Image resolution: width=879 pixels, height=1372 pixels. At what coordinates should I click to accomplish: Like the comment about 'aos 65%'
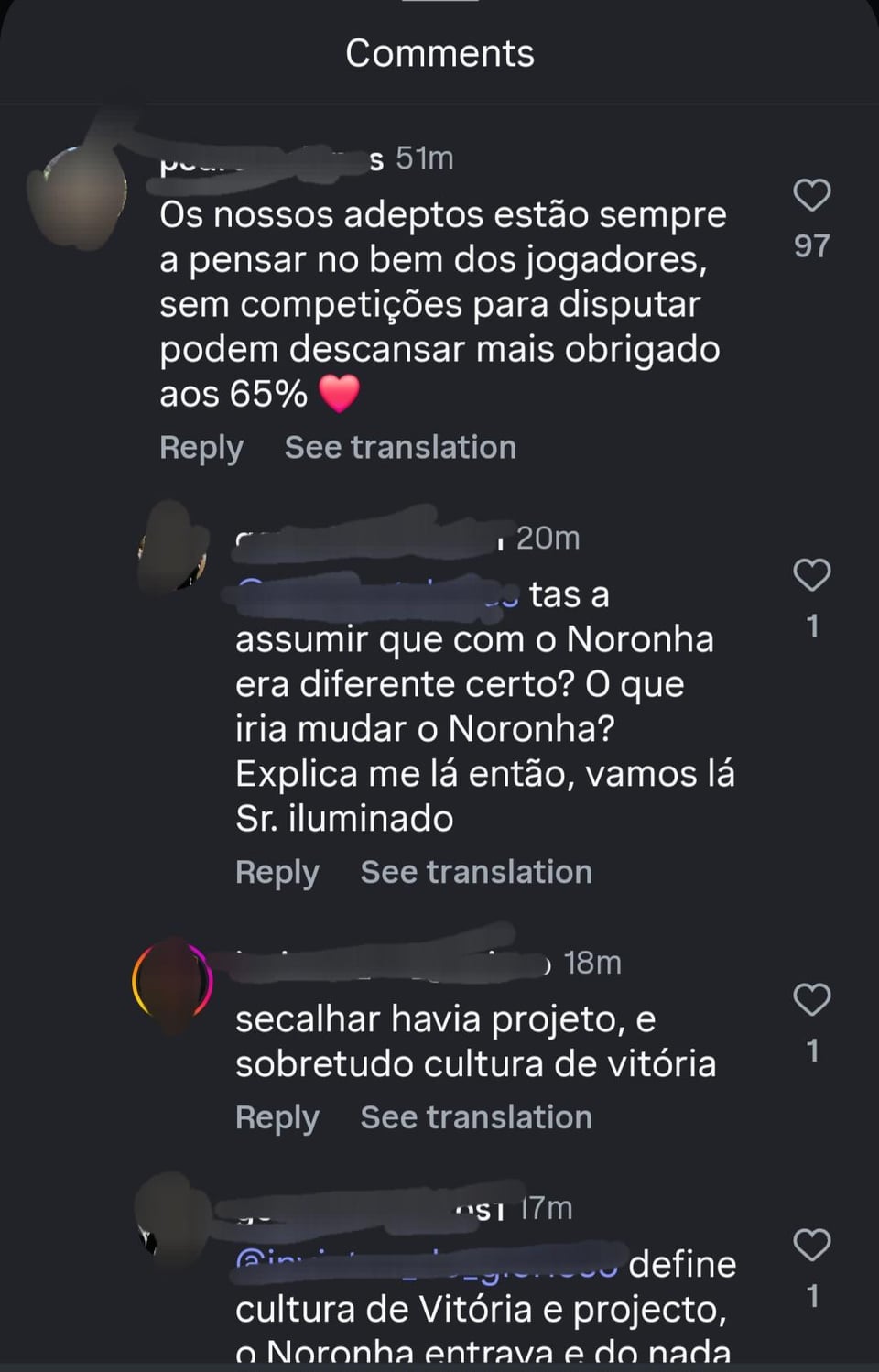pos(811,196)
